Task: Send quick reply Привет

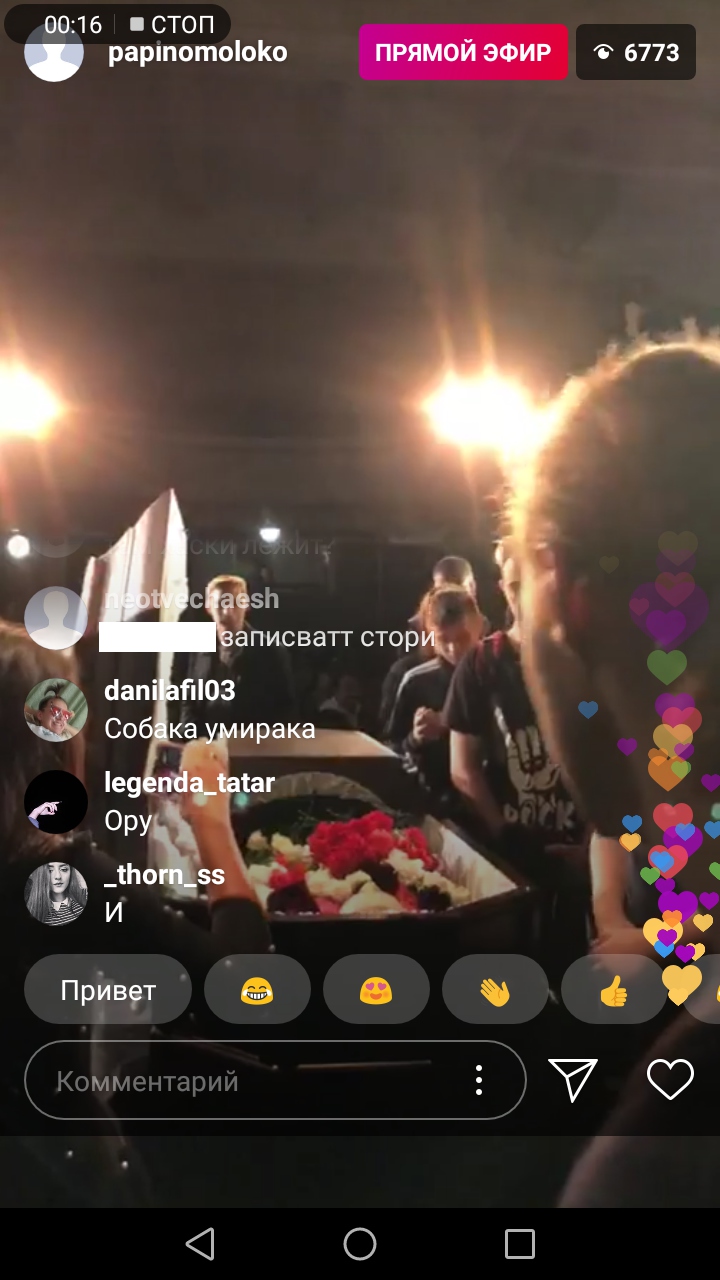Action: pos(108,989)
